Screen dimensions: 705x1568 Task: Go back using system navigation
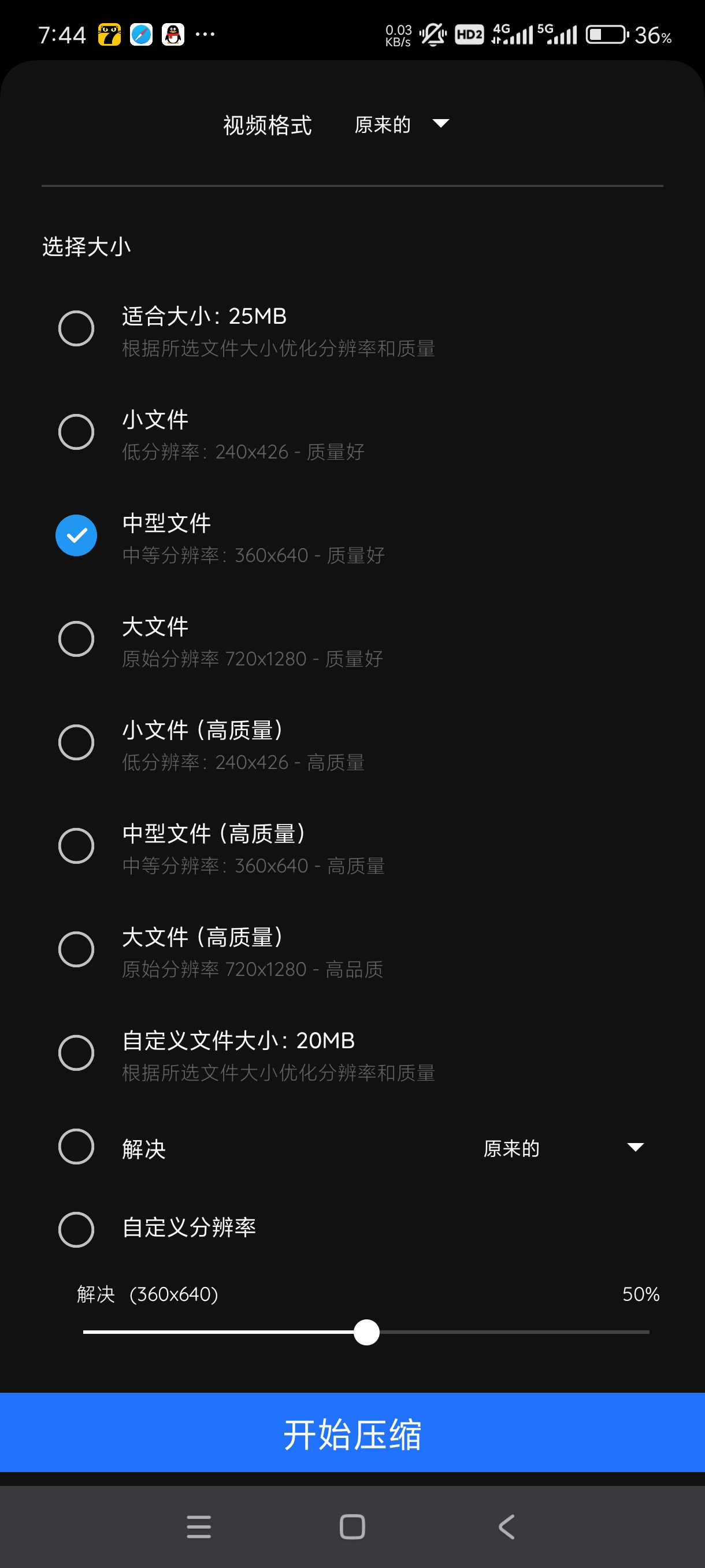(506, 1526)
